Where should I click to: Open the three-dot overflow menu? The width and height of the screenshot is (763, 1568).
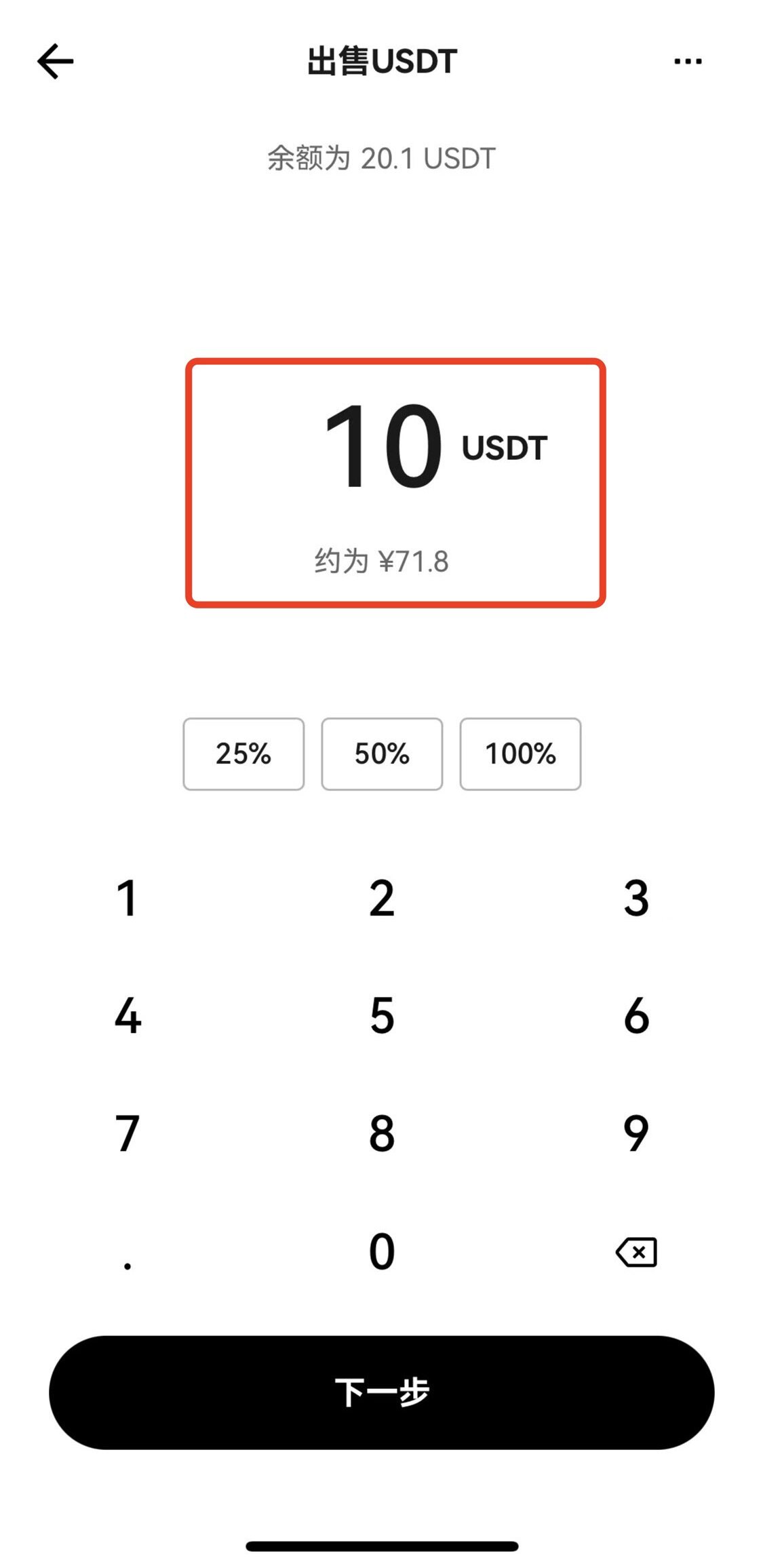(687, 62)
